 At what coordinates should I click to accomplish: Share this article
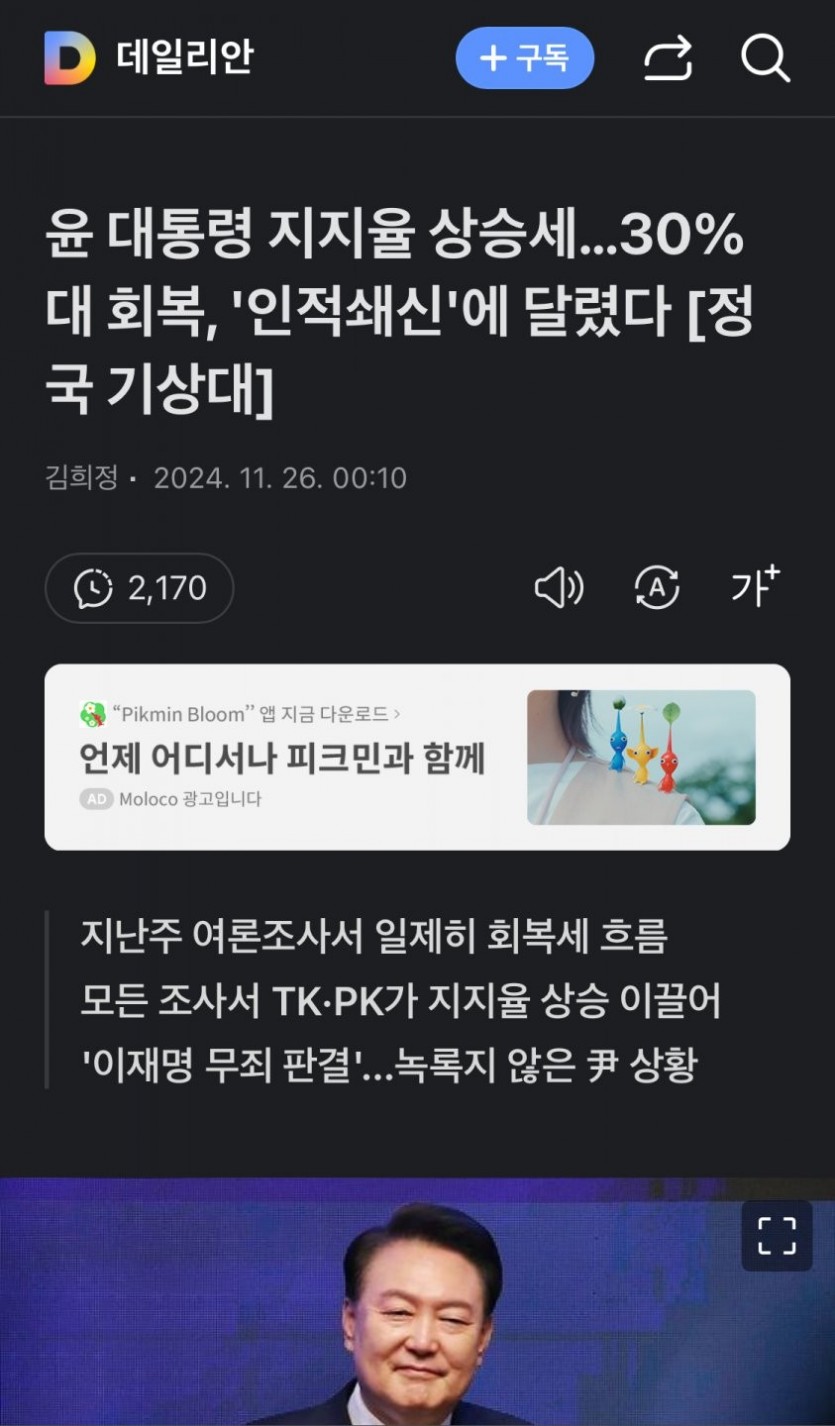click(667, 58)
